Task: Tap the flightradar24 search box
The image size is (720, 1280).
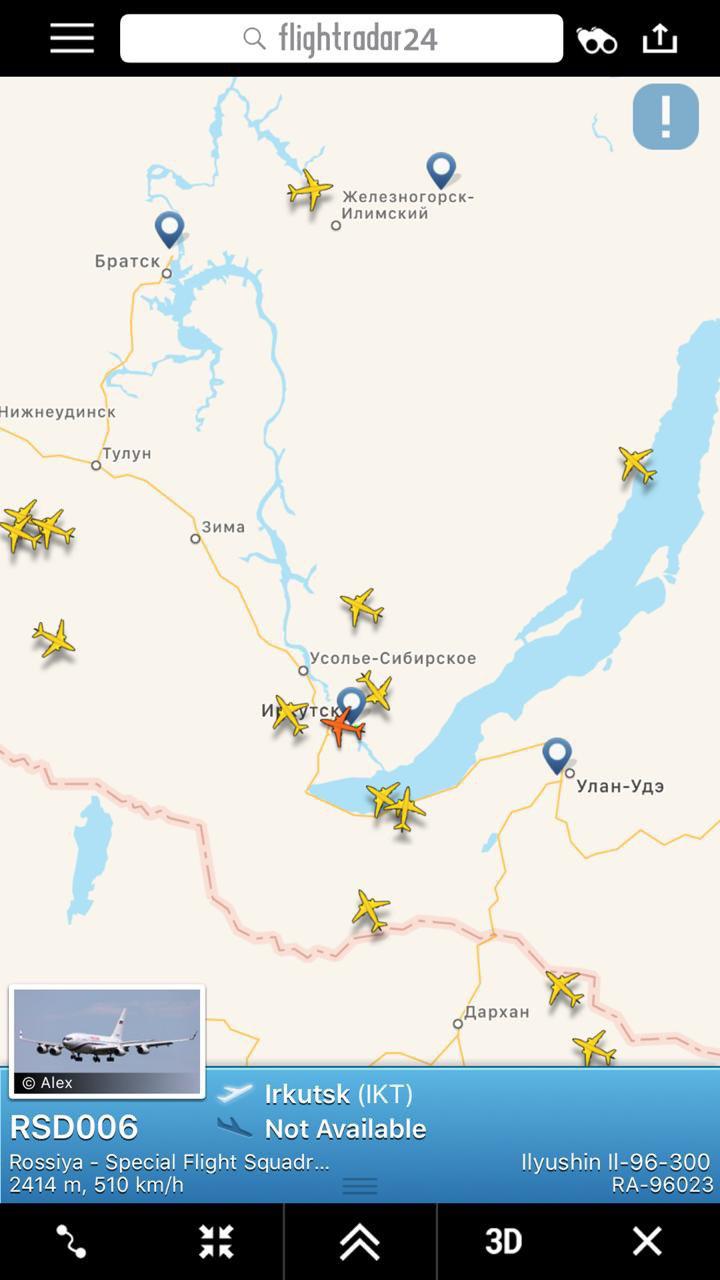Action: (x=341, y=39)
